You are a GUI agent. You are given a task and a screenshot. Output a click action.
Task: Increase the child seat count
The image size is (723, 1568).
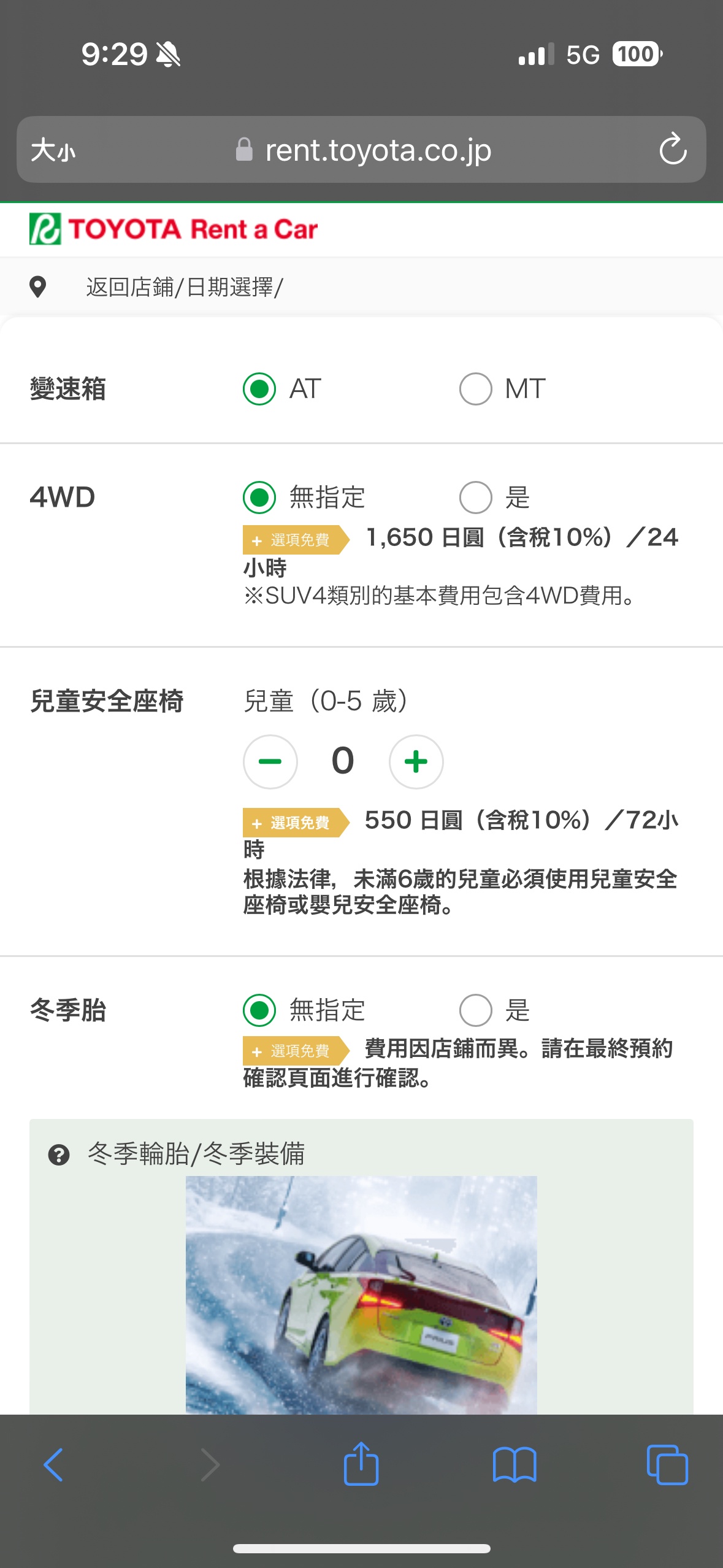416,761
